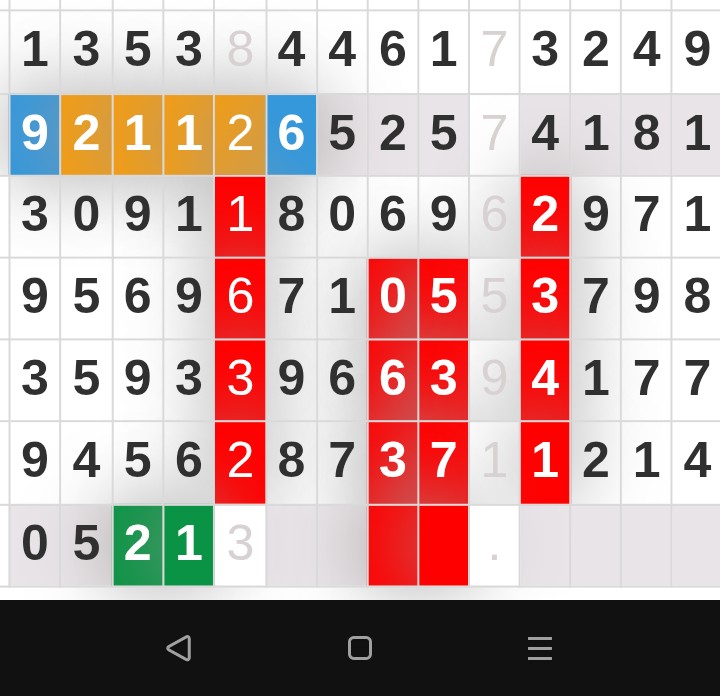Return to the home screen
Viewport: 720px width, 696px height.
(x=360, y=648)
